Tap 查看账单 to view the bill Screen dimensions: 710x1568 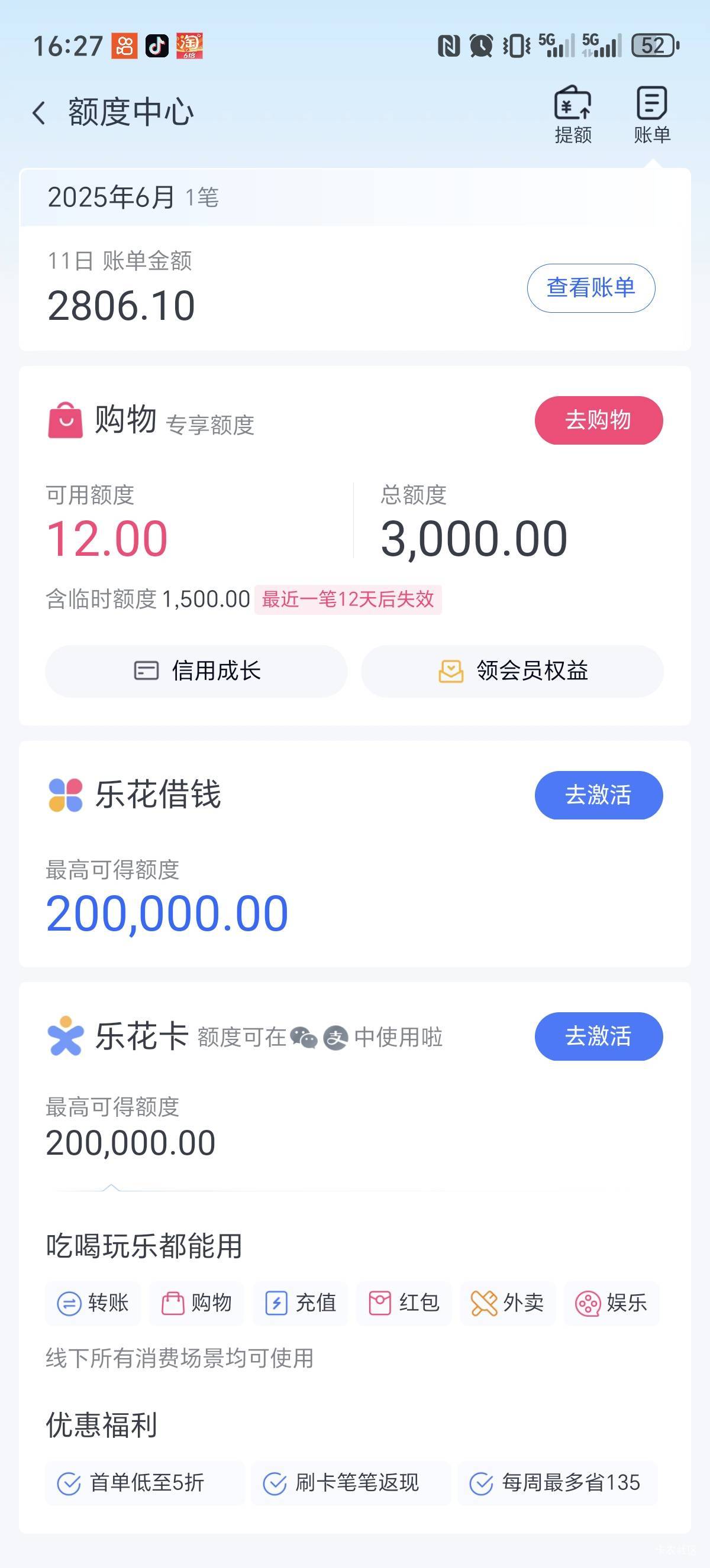(x=590, y=288)
